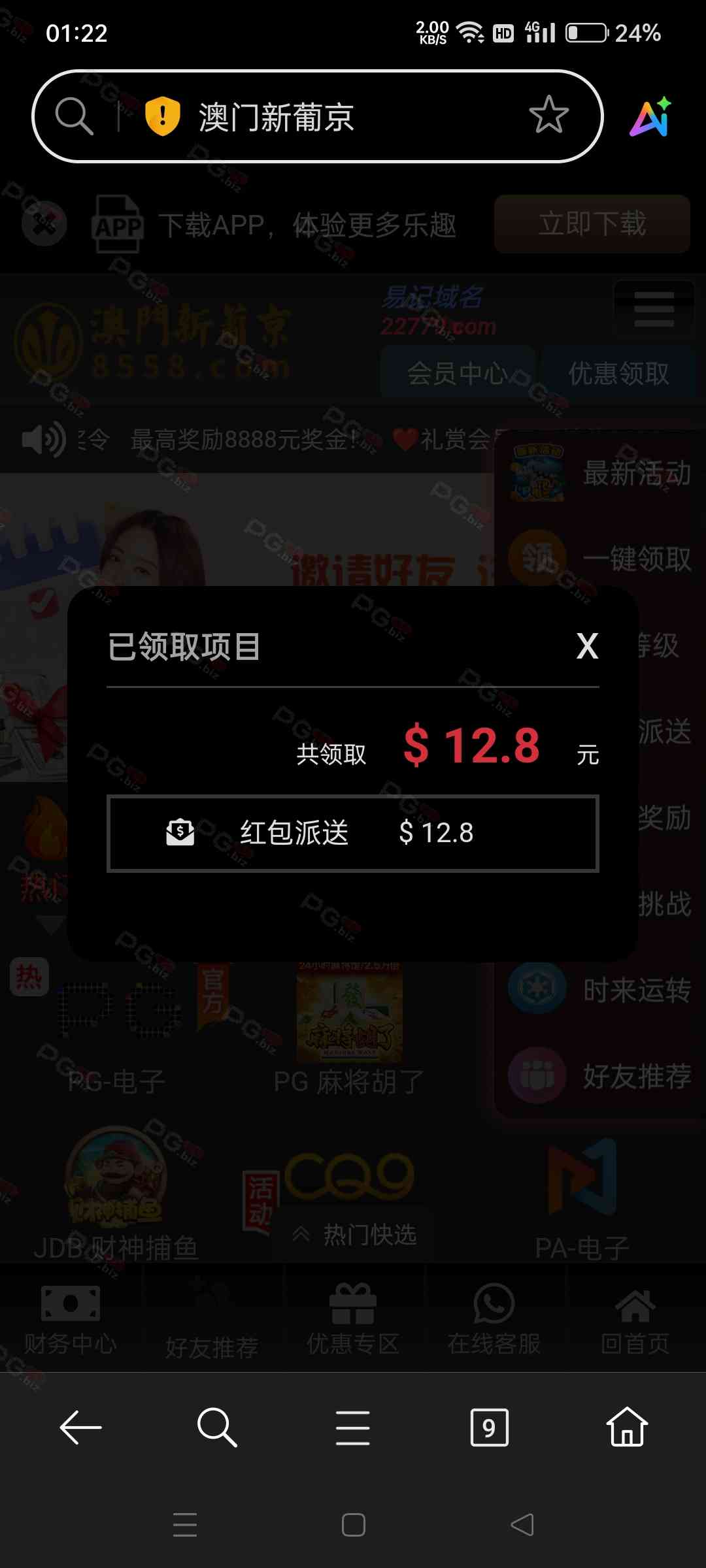
Task: Tap the system back button
Action: click(x=522, y=1525)
